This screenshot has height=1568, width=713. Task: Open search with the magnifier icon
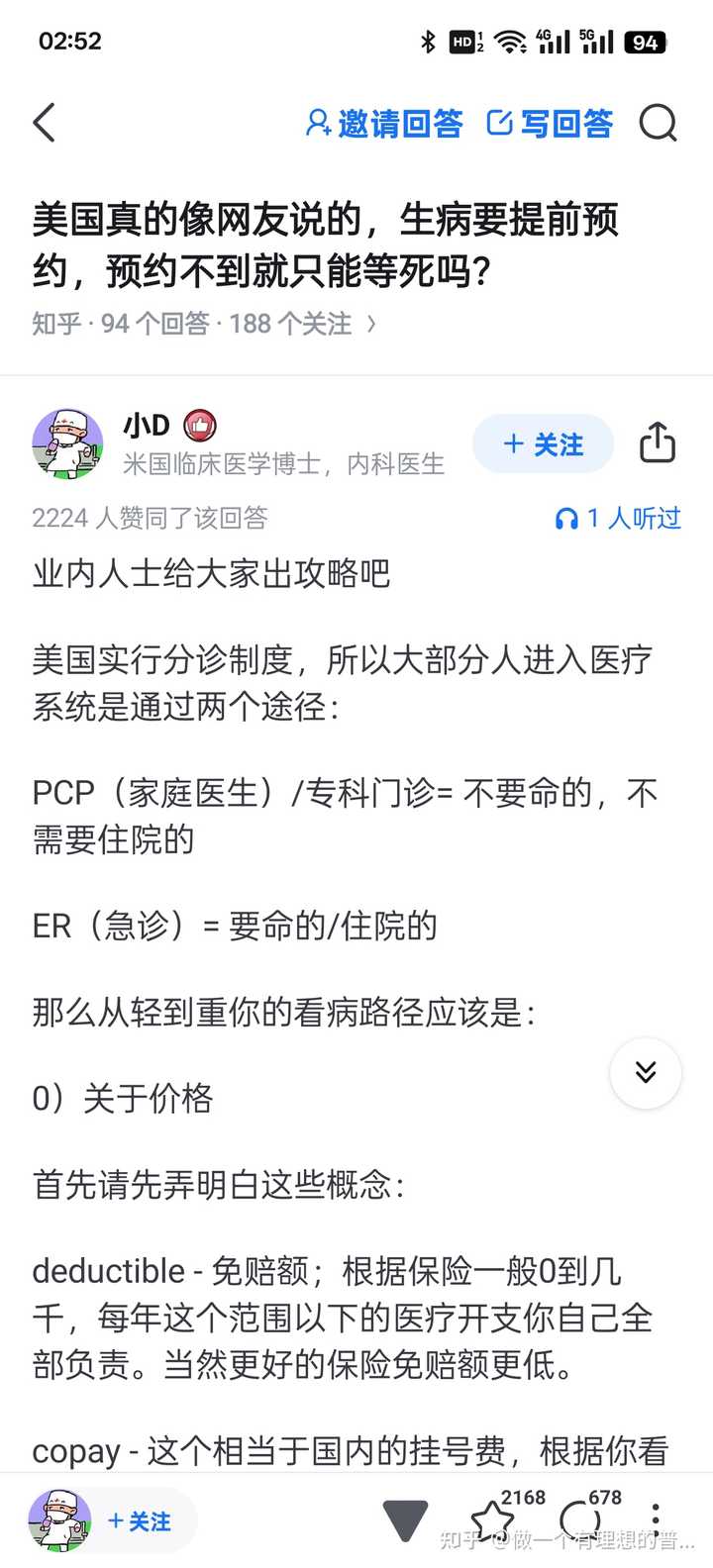(658, 123)
